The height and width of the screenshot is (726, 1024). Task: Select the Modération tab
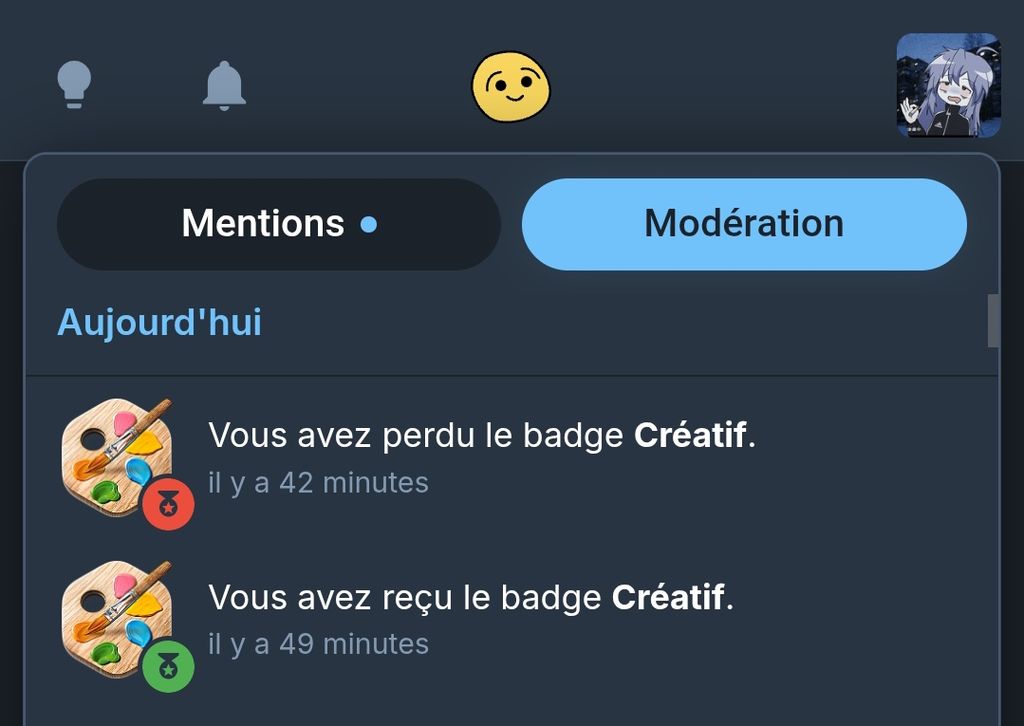(x=744, y=223)
